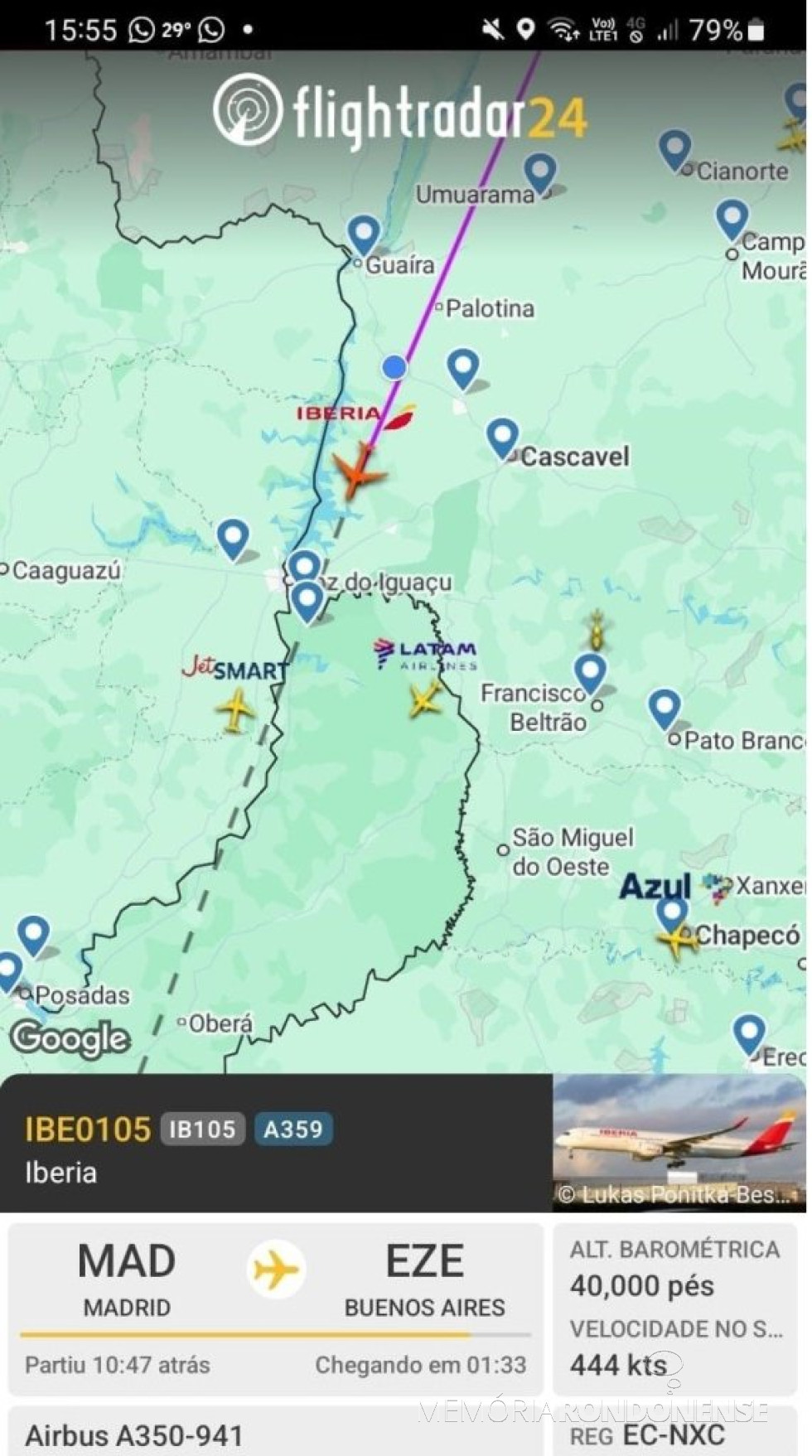Open the Cianorte airport pin

675,149
